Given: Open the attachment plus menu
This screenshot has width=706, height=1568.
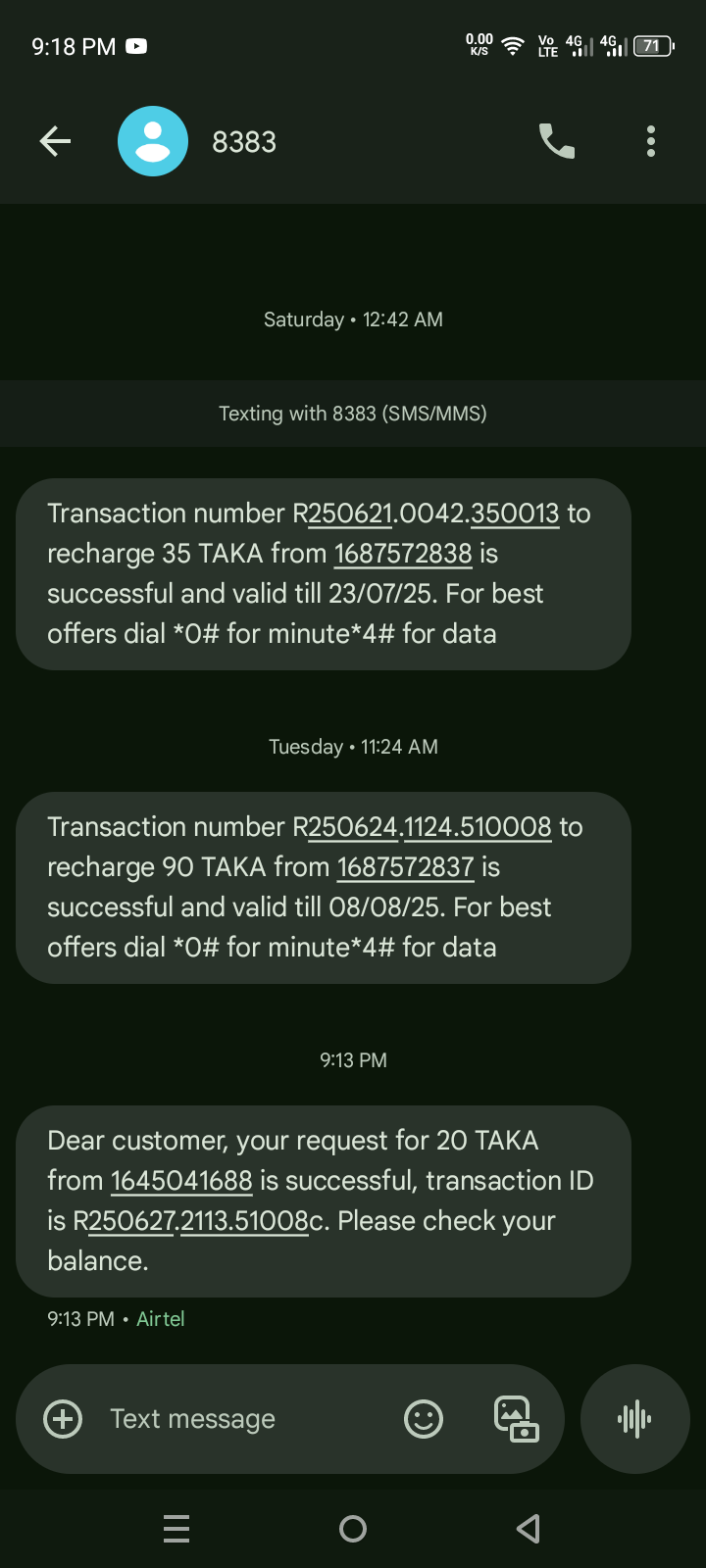Looking at the screenshot, I should (x=64, y=1419).
